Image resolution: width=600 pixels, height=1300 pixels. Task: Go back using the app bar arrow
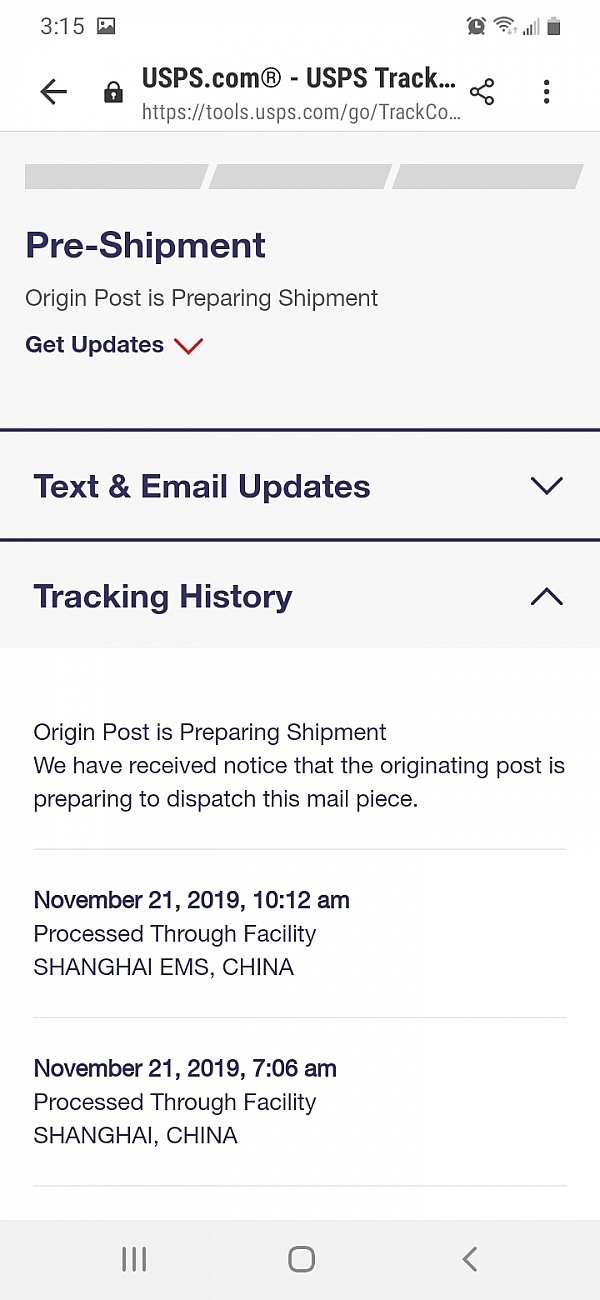tap(54, 93)
